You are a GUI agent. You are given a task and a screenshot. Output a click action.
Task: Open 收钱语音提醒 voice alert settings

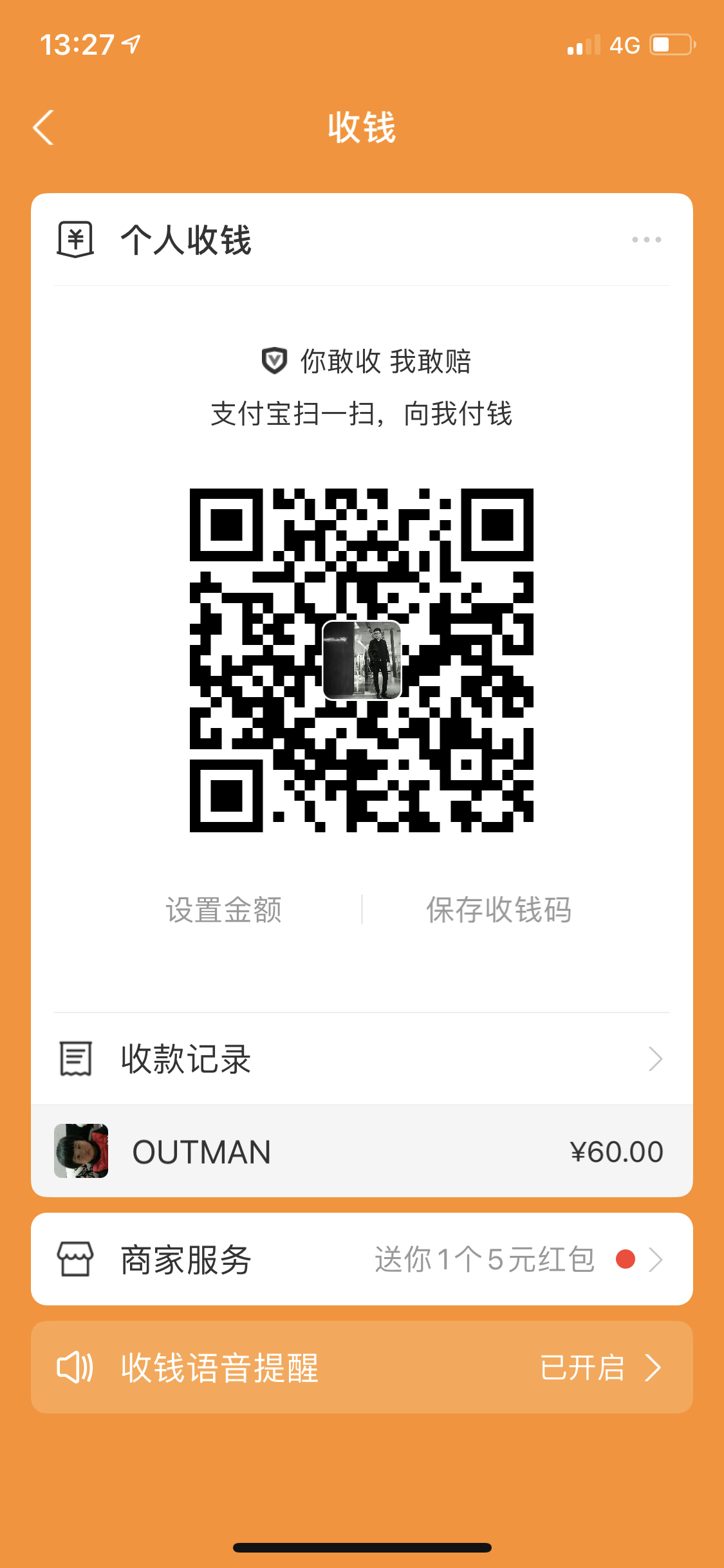(x=362, y=1367)
